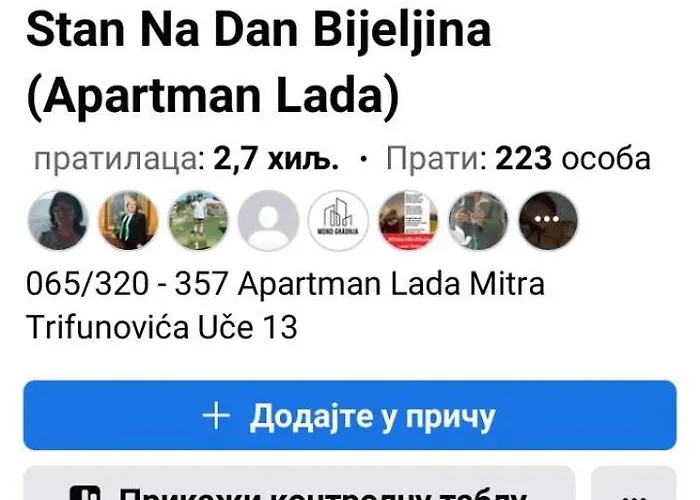Screen dimensions: 700x500
Task: Open the more options button beside the dashboard button
Action: (634, 486)
